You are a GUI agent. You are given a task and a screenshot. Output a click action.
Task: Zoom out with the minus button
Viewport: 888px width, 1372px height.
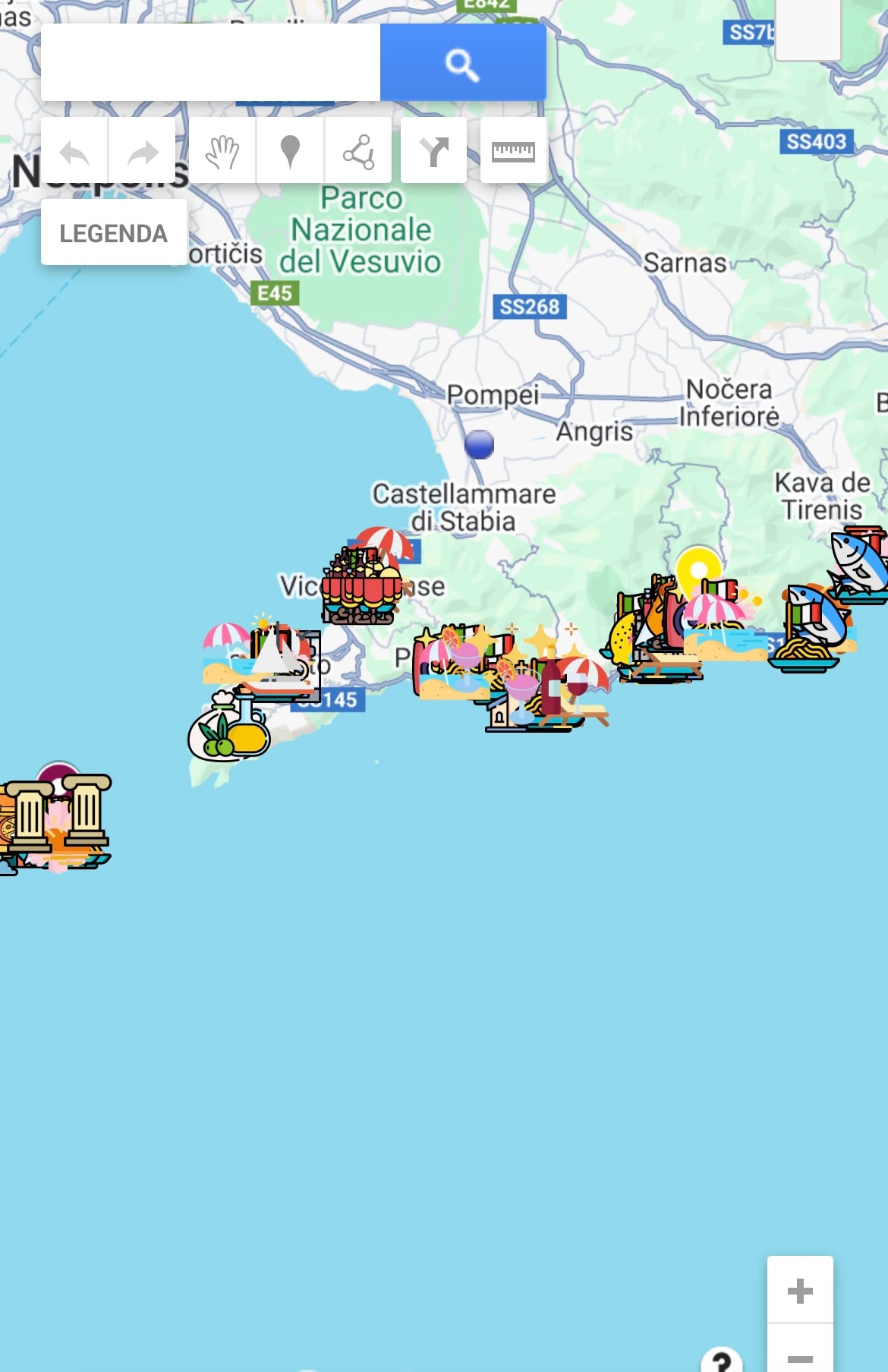[800, 1355]
